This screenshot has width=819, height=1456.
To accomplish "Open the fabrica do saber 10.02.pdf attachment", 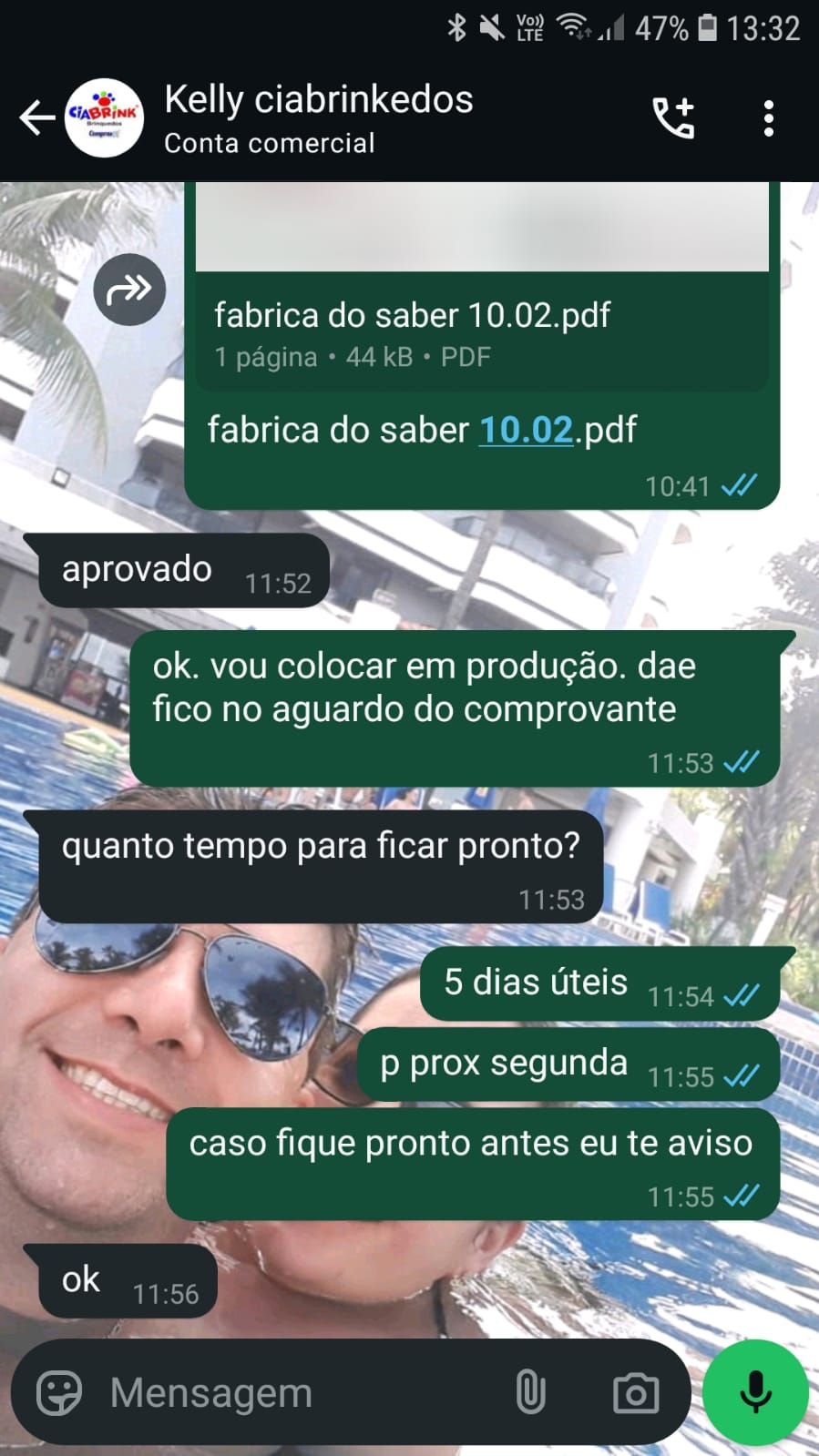I will [481, 331].
